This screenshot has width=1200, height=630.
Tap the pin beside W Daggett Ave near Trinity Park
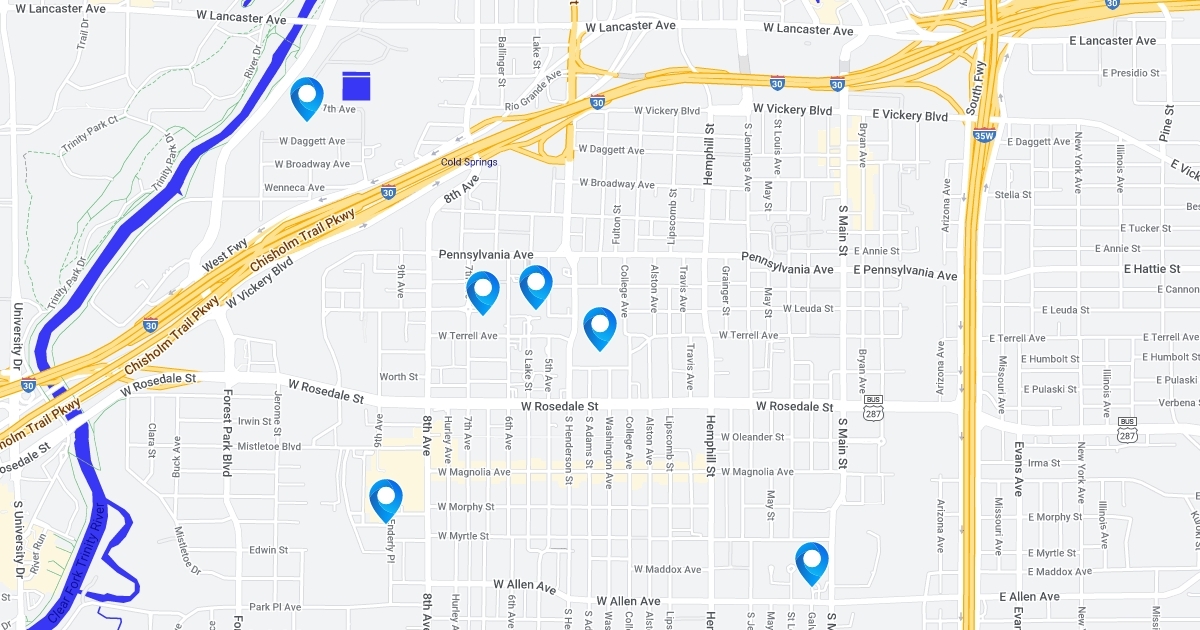307,99
